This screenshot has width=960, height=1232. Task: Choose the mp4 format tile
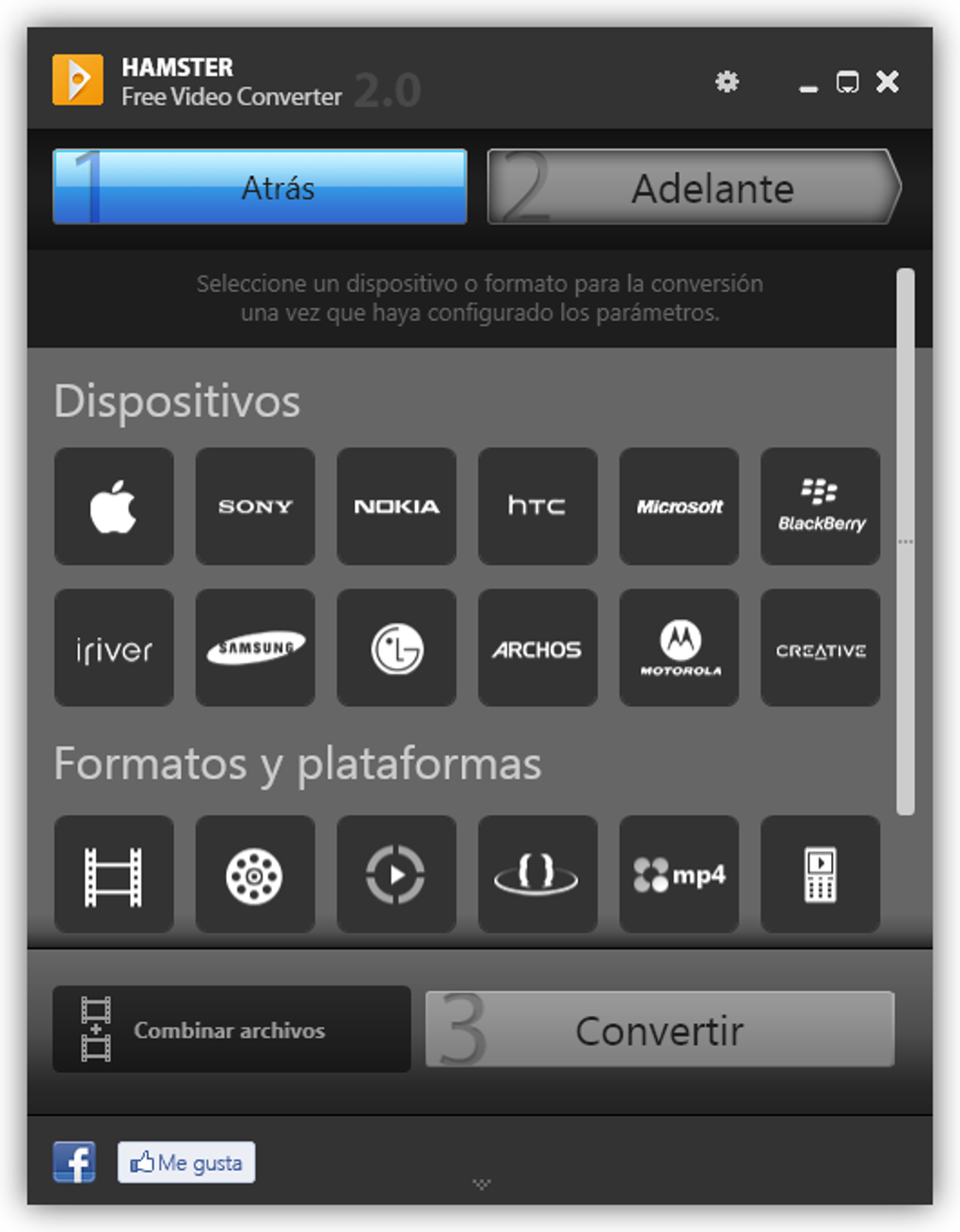(679, 874)
